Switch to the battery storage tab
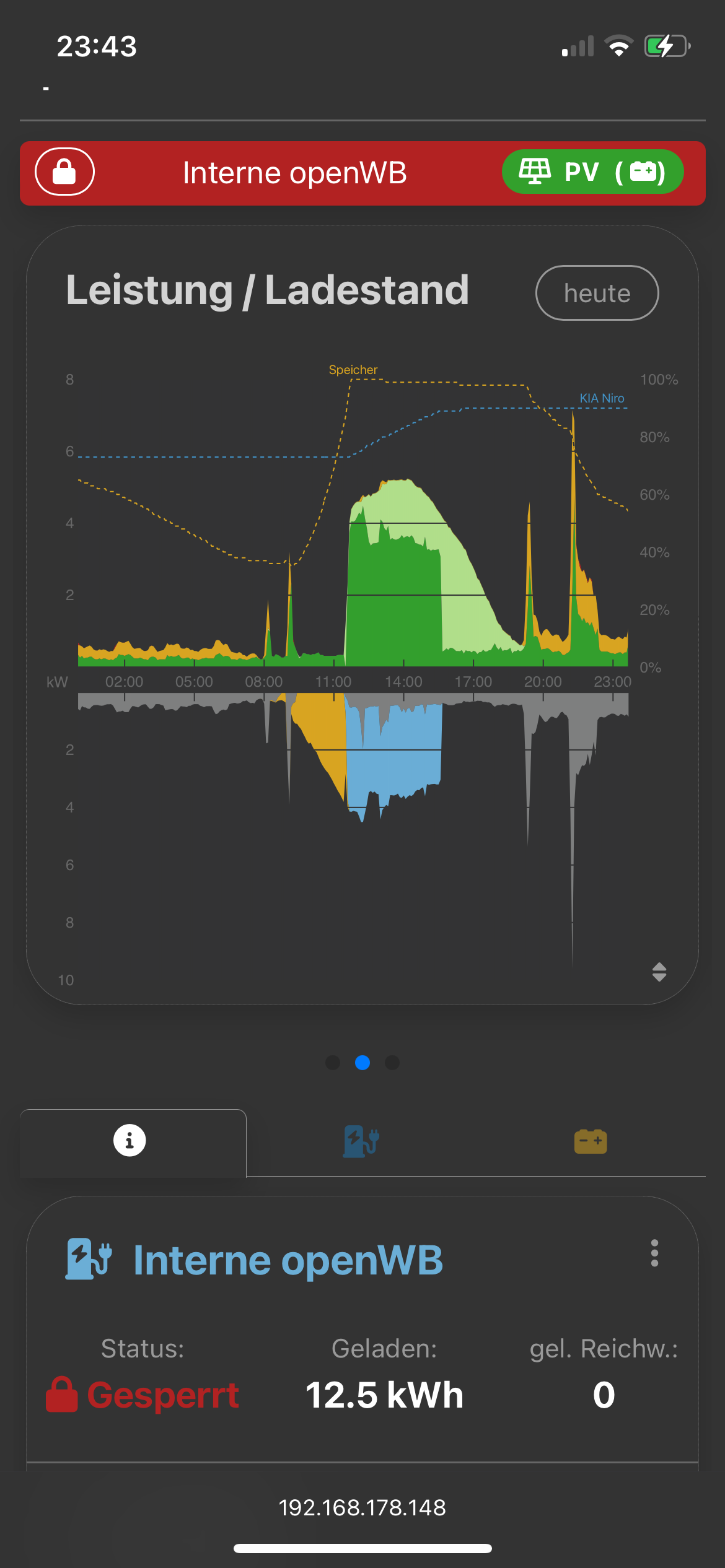This screenshot has height=1568, width=725. 591,1141
